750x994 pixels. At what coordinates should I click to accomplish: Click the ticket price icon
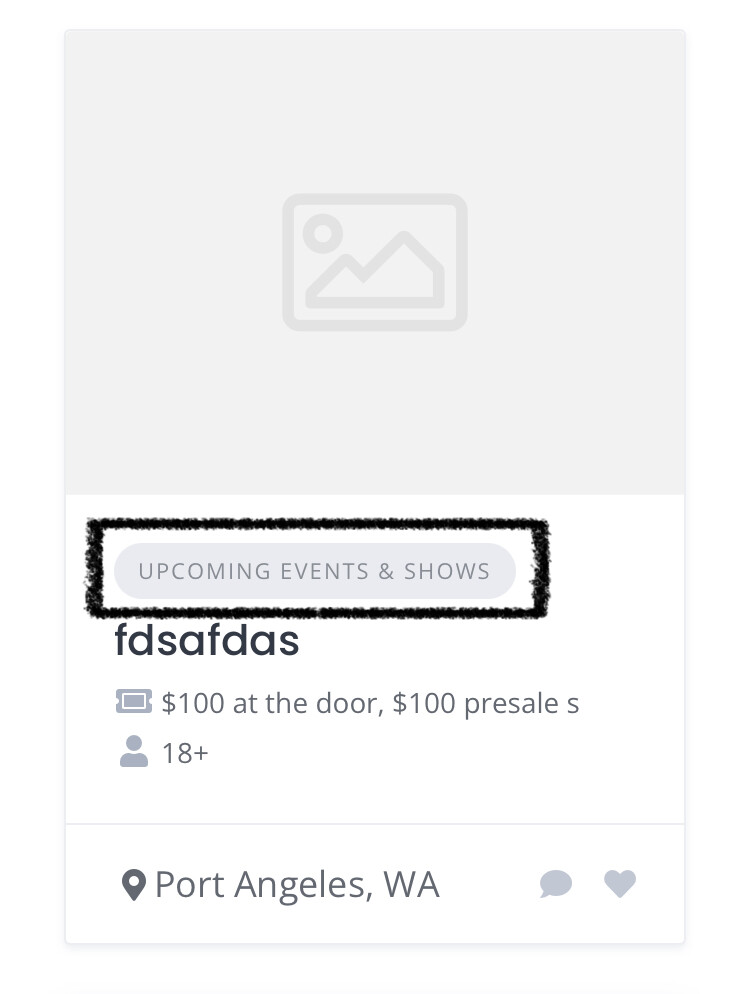pos(134,702)
